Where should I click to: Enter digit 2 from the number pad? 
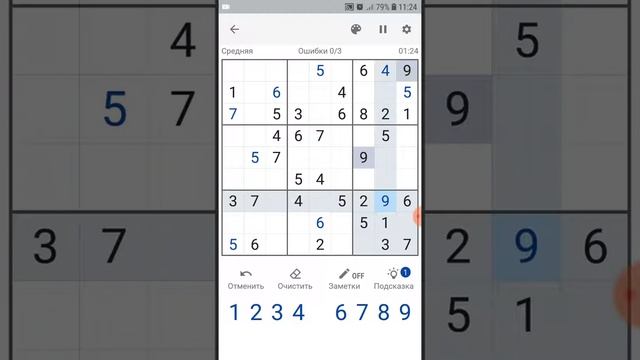click(x=256, y=313)
